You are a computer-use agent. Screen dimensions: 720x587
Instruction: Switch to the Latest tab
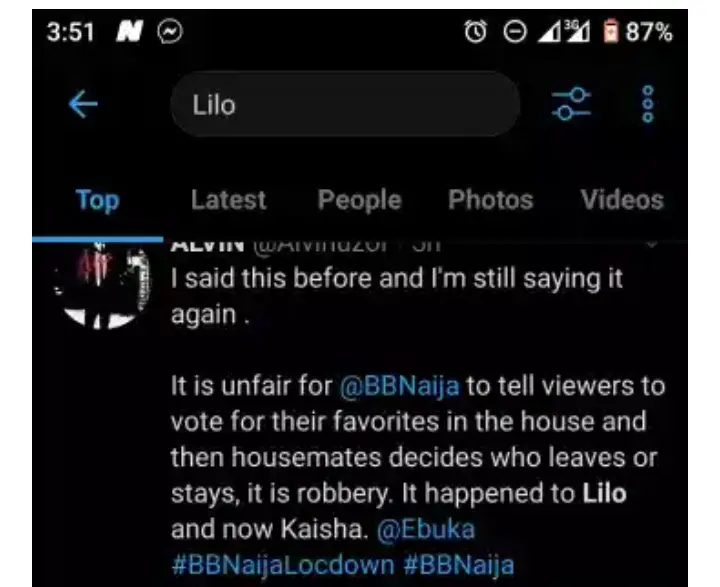[228, 200]
